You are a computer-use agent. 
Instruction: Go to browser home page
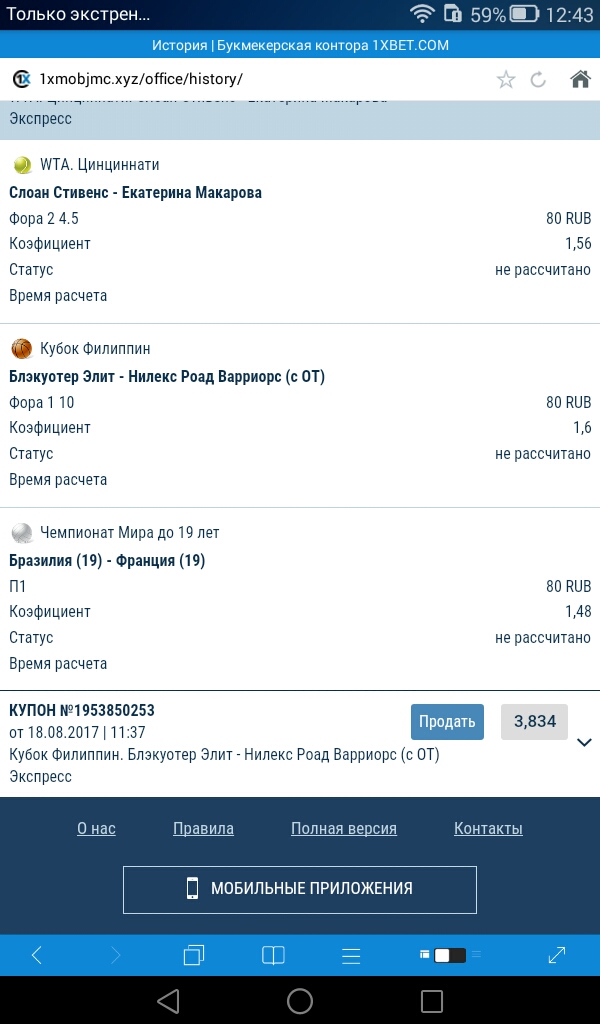579,79
